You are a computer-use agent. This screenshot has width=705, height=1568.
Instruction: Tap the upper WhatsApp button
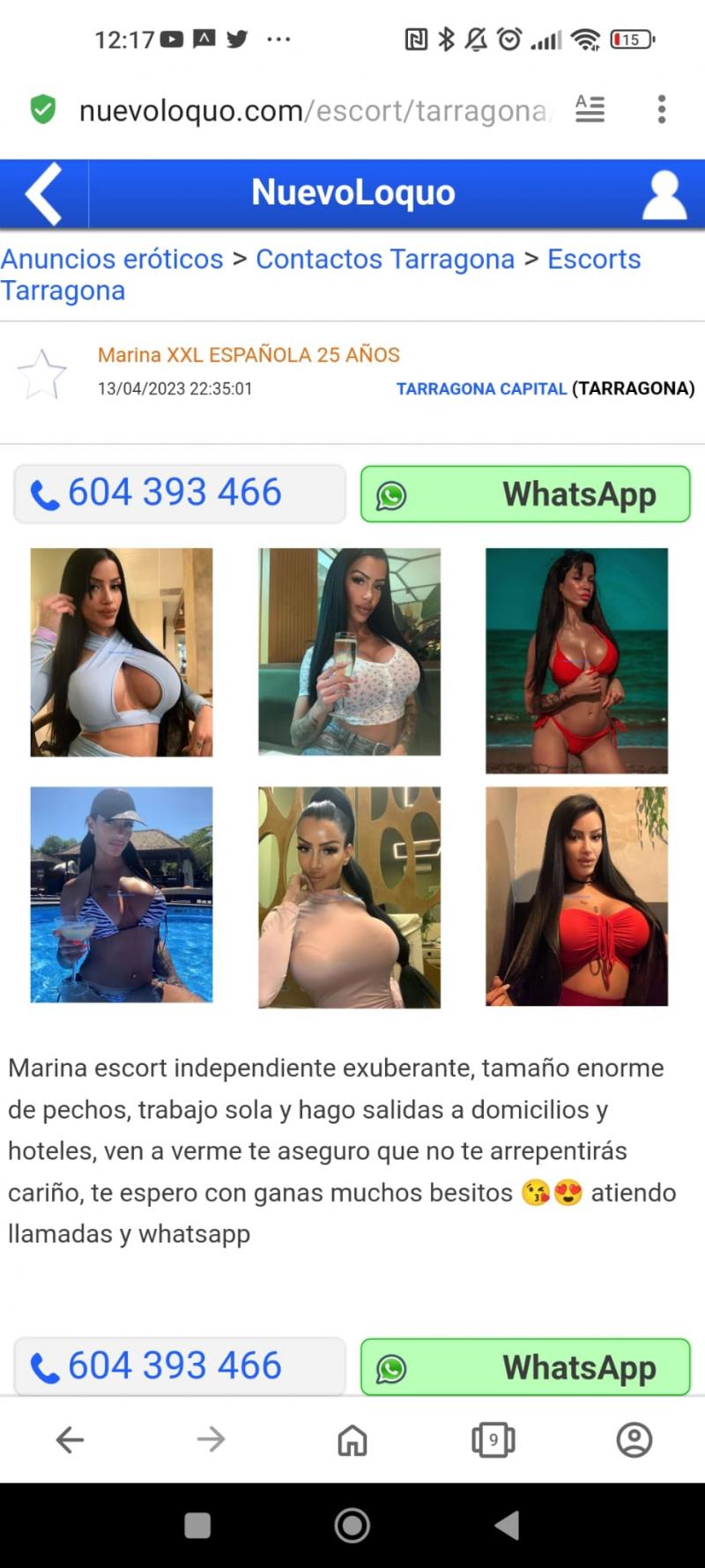525,494
